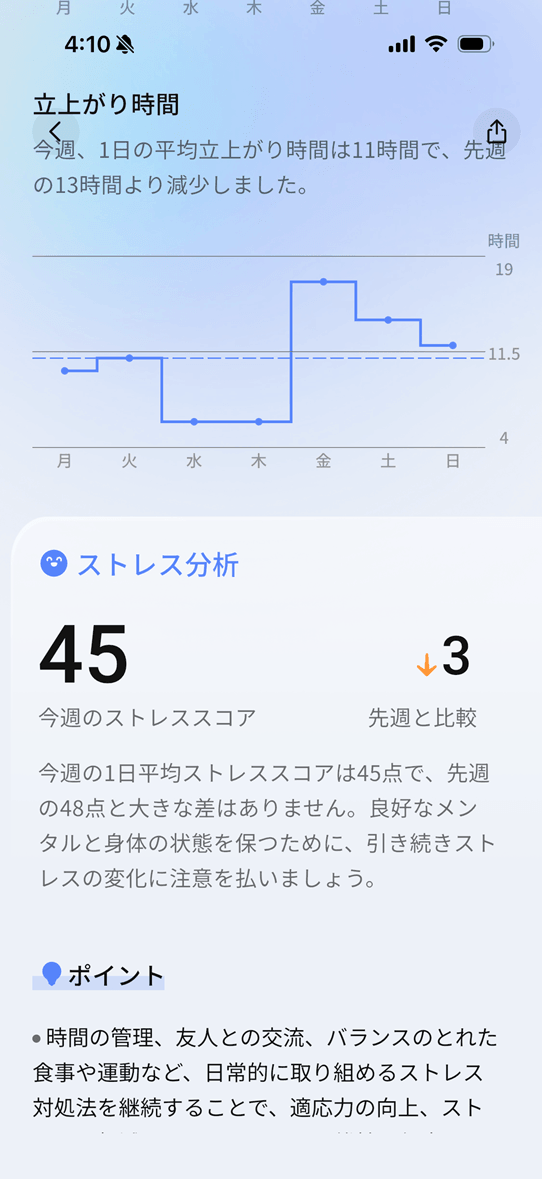The image size is (542, 1179).
Task: Go back using the left arrow
Action: tap(56, 132)
